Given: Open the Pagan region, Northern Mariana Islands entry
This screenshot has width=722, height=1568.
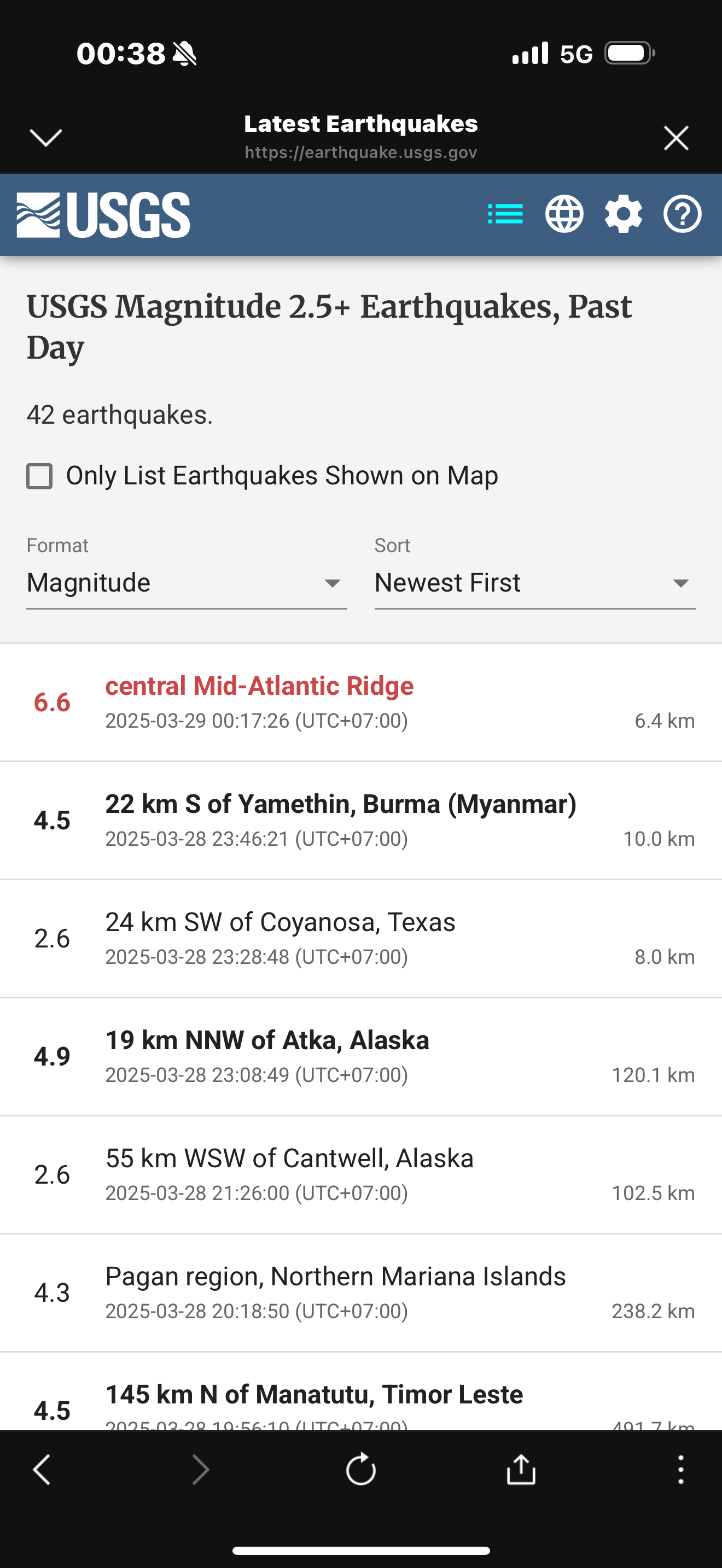Looking at the screenshot, I should (361, 1293).
